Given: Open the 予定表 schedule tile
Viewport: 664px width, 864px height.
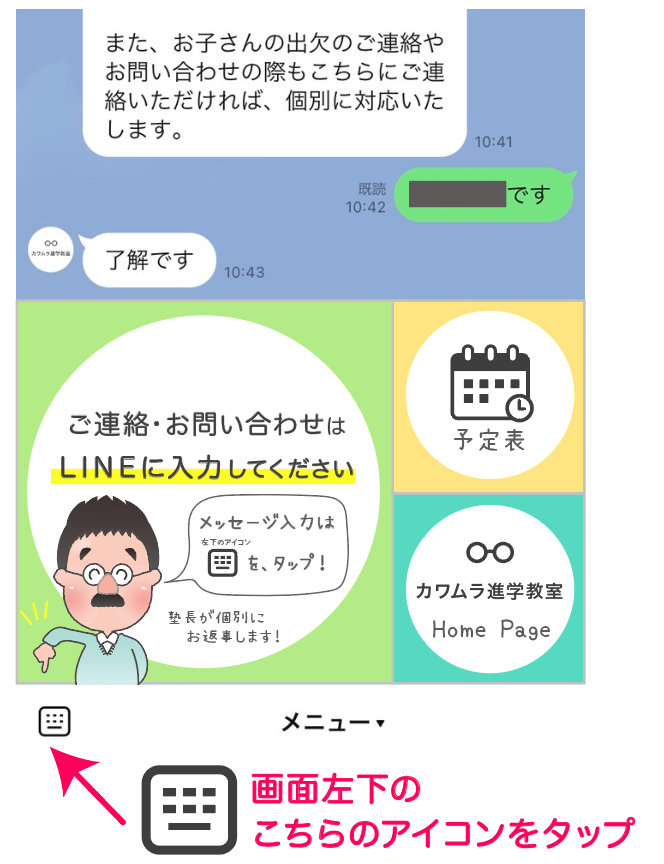Looking at the screenshot, I should (489, 395).
